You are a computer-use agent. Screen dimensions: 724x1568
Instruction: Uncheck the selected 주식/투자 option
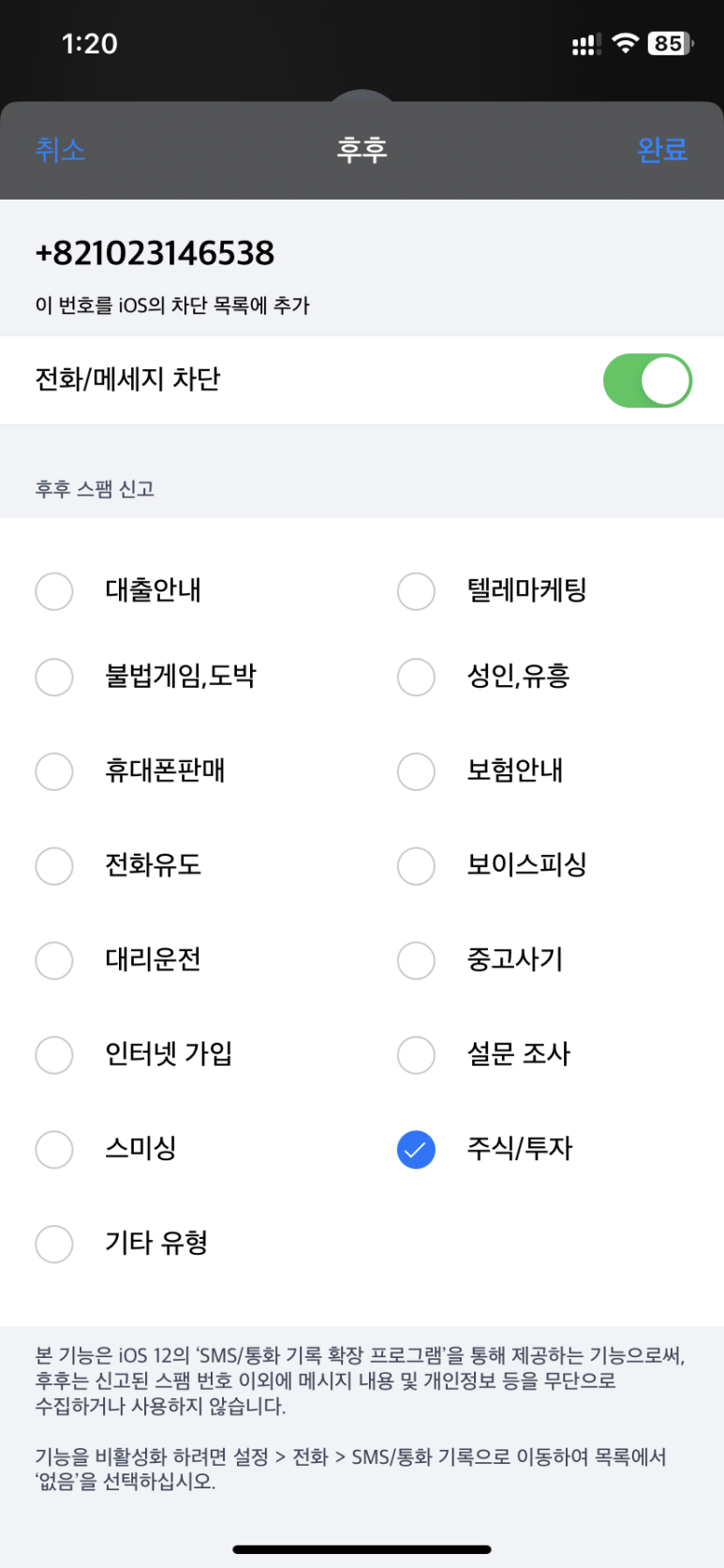tap(416, 1150)
